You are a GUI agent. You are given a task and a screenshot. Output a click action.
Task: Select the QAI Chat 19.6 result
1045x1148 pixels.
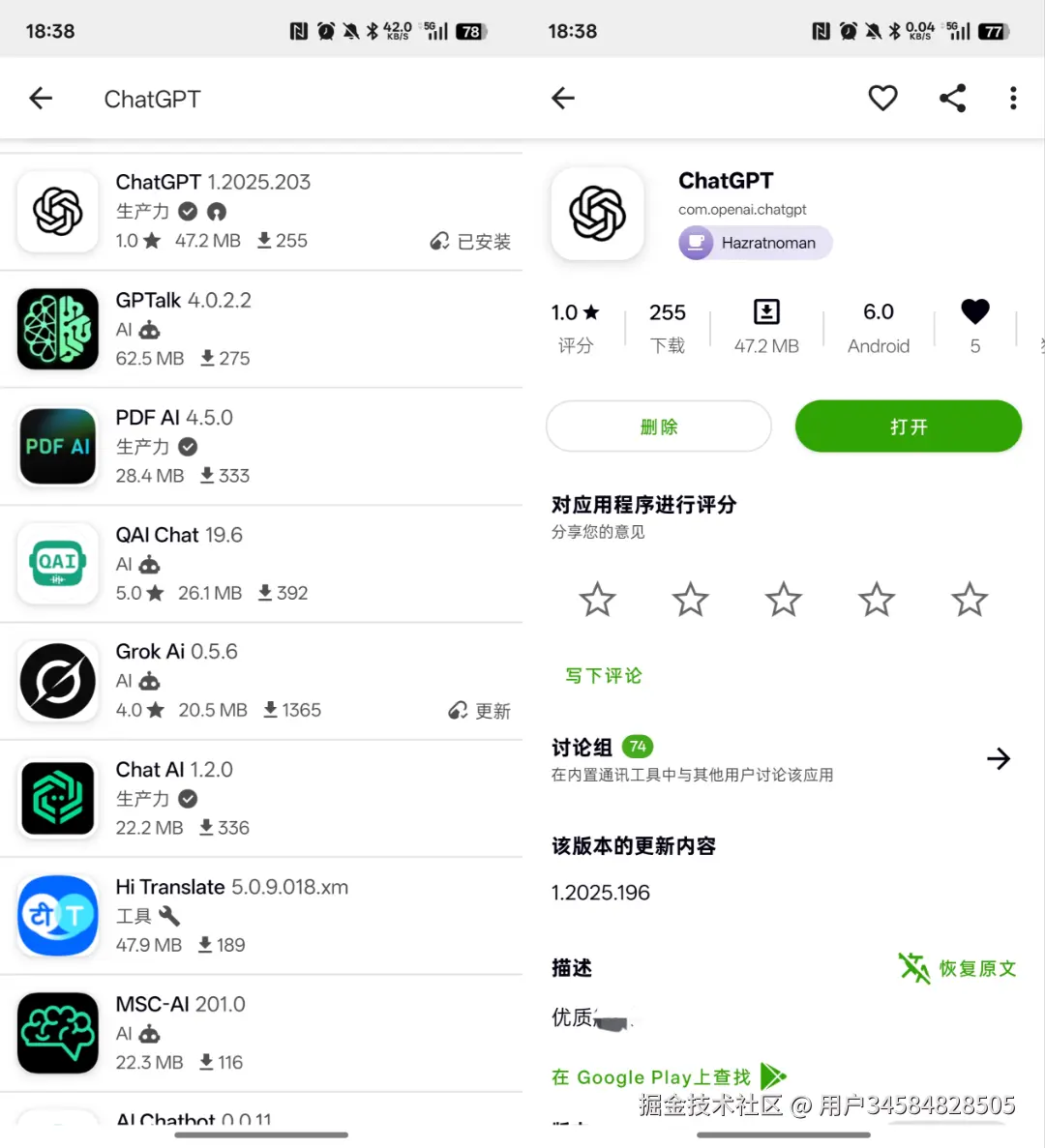(x=261, y=564)
